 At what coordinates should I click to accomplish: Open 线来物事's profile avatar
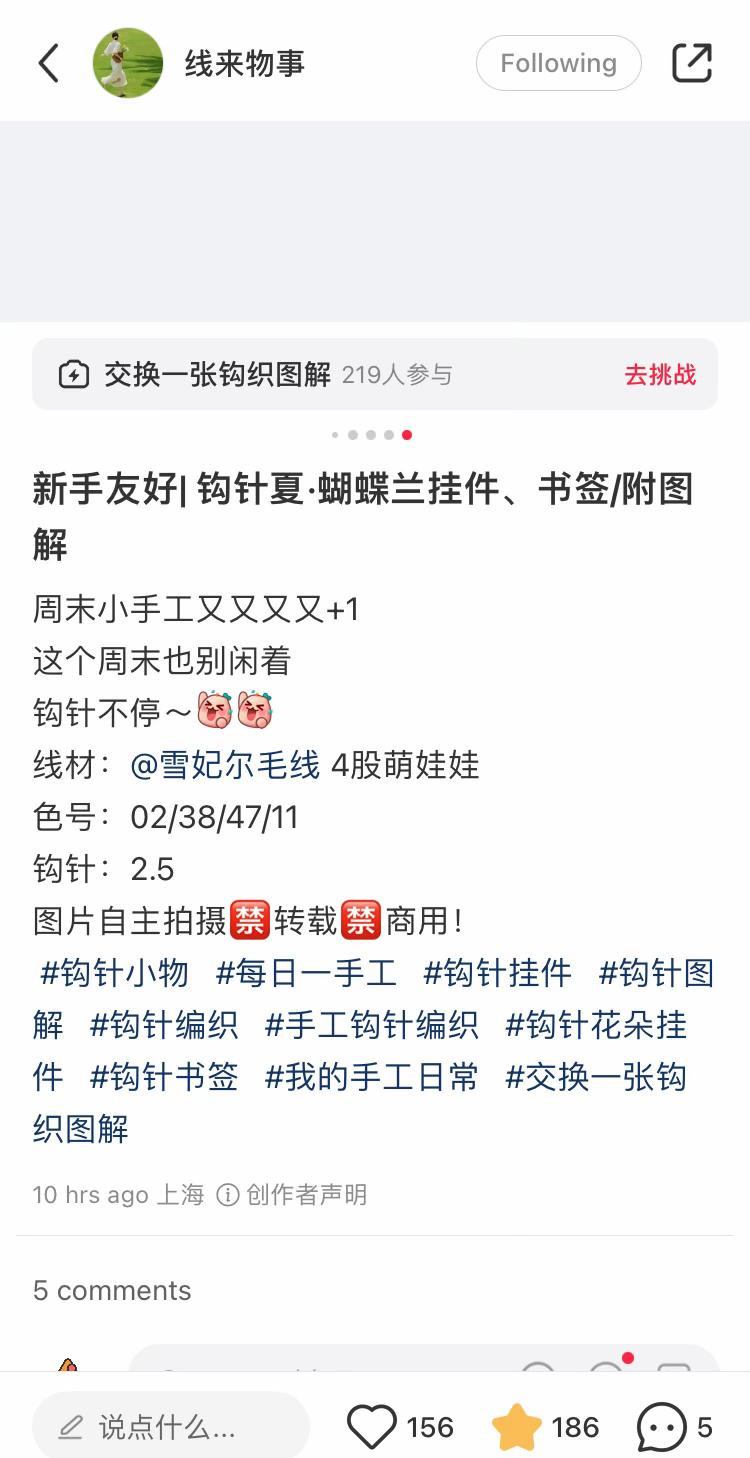pos(128,63)
